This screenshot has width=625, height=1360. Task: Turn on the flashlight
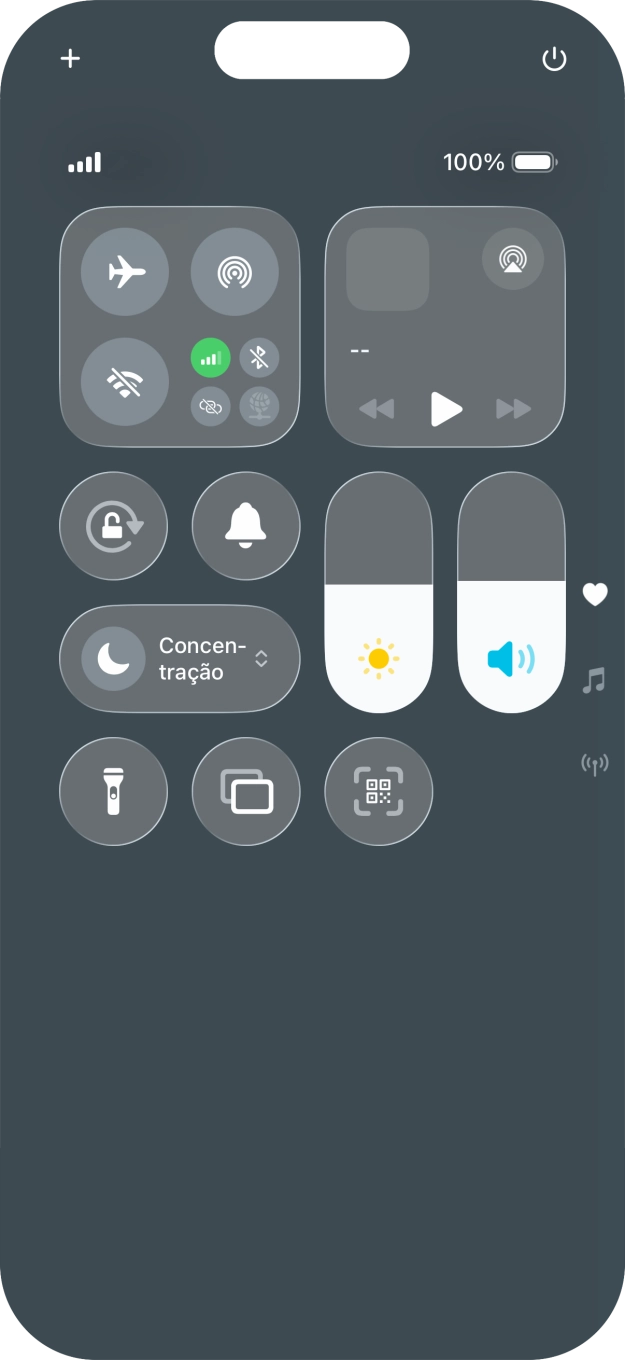[x=114, y=792]
